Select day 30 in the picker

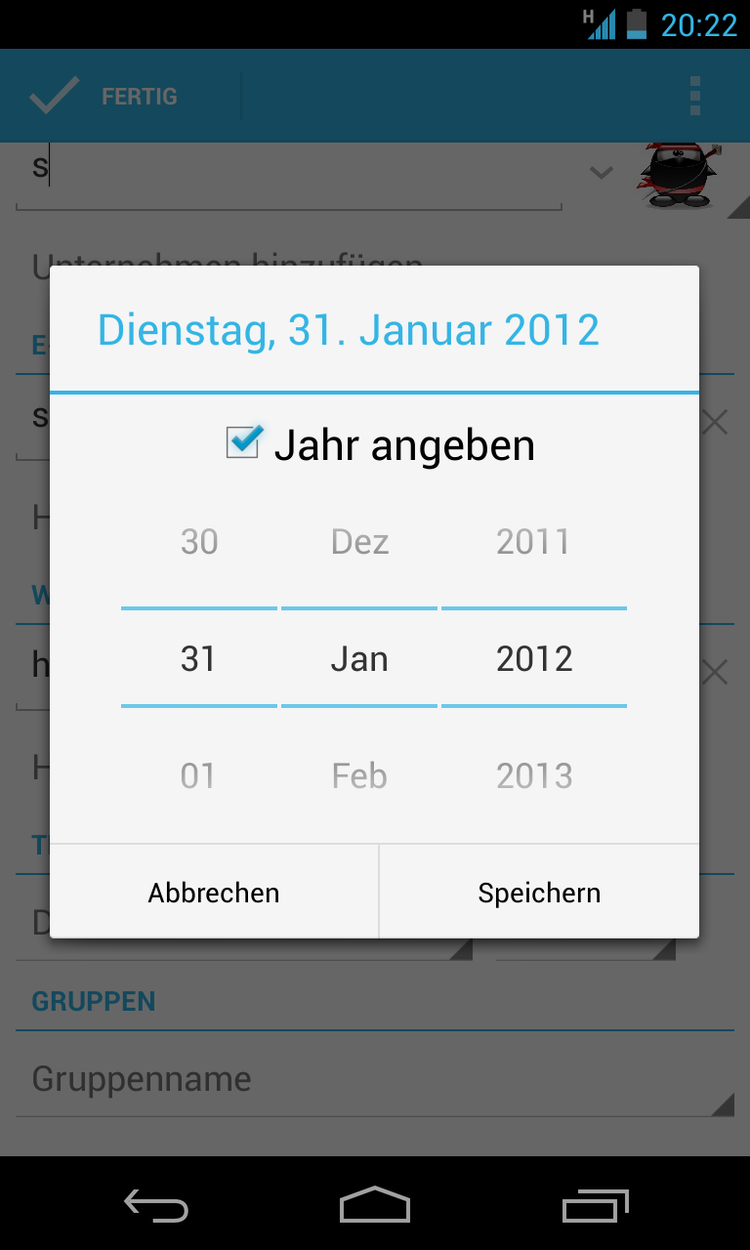coord(199,542)
